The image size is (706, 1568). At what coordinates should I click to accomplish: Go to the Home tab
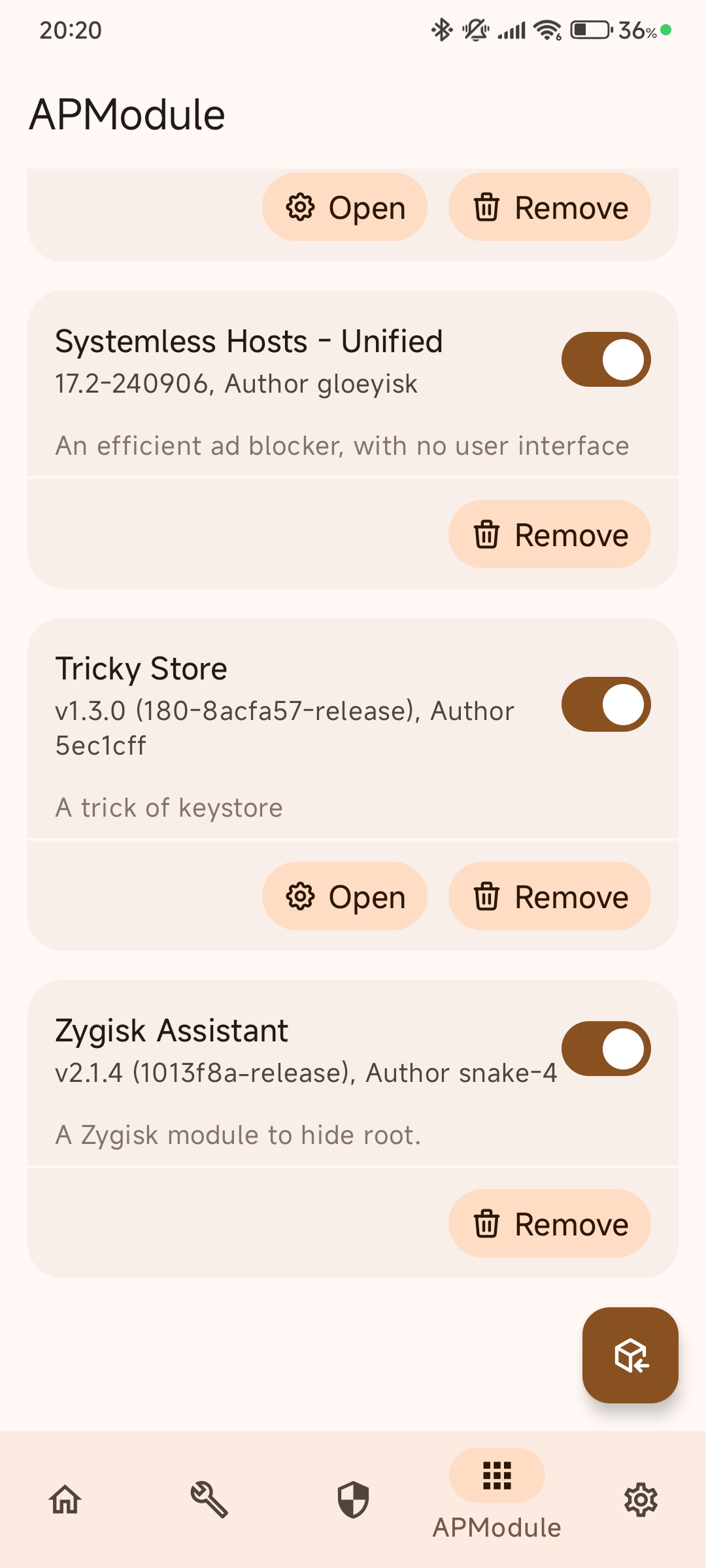pos(65,1499)
